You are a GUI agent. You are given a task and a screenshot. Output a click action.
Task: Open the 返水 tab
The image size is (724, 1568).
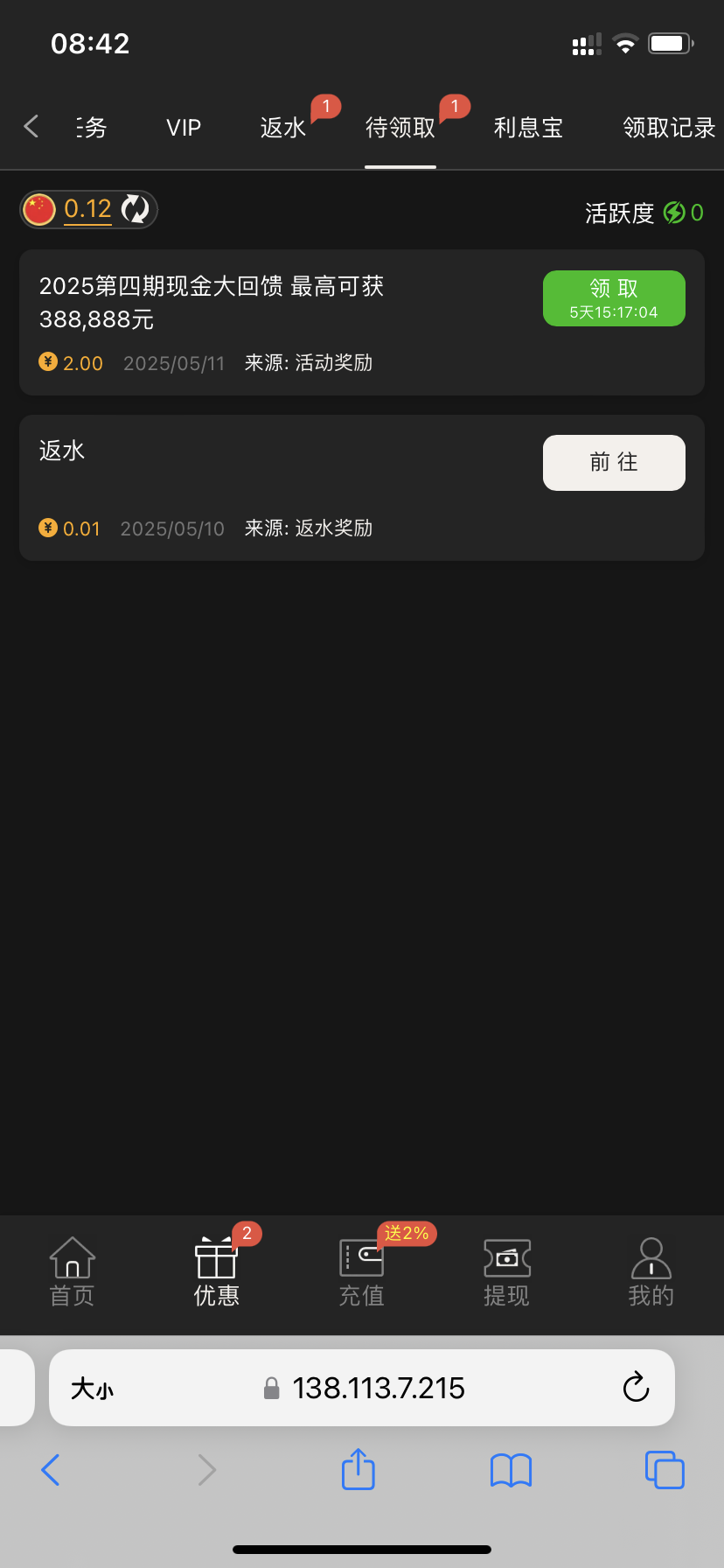pyautogui.click(x=283, y=128)
